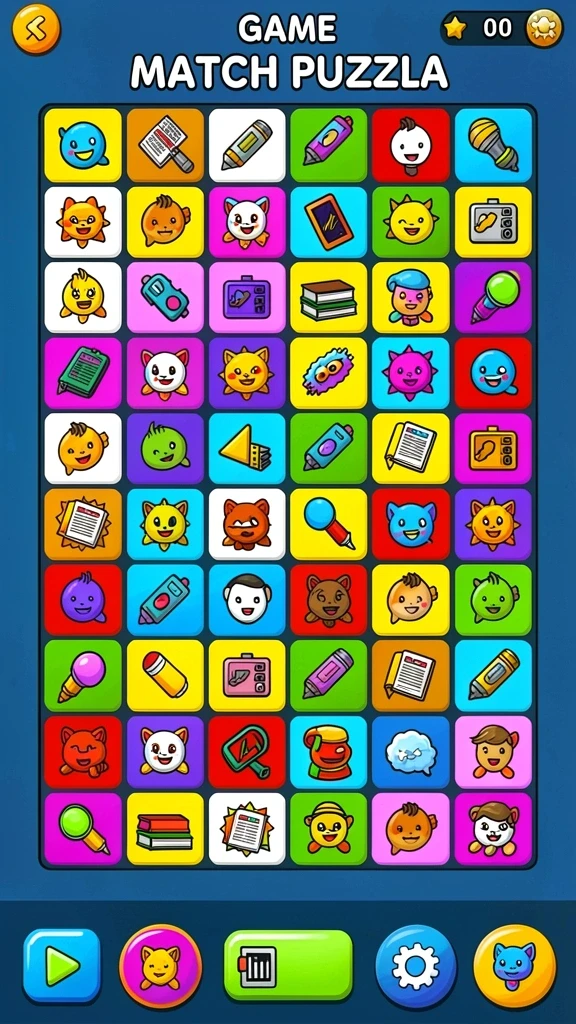Screen dimensions: 576x1024
Task: Select the blue smiling blob tile on yellow
Action: (83, 145)
